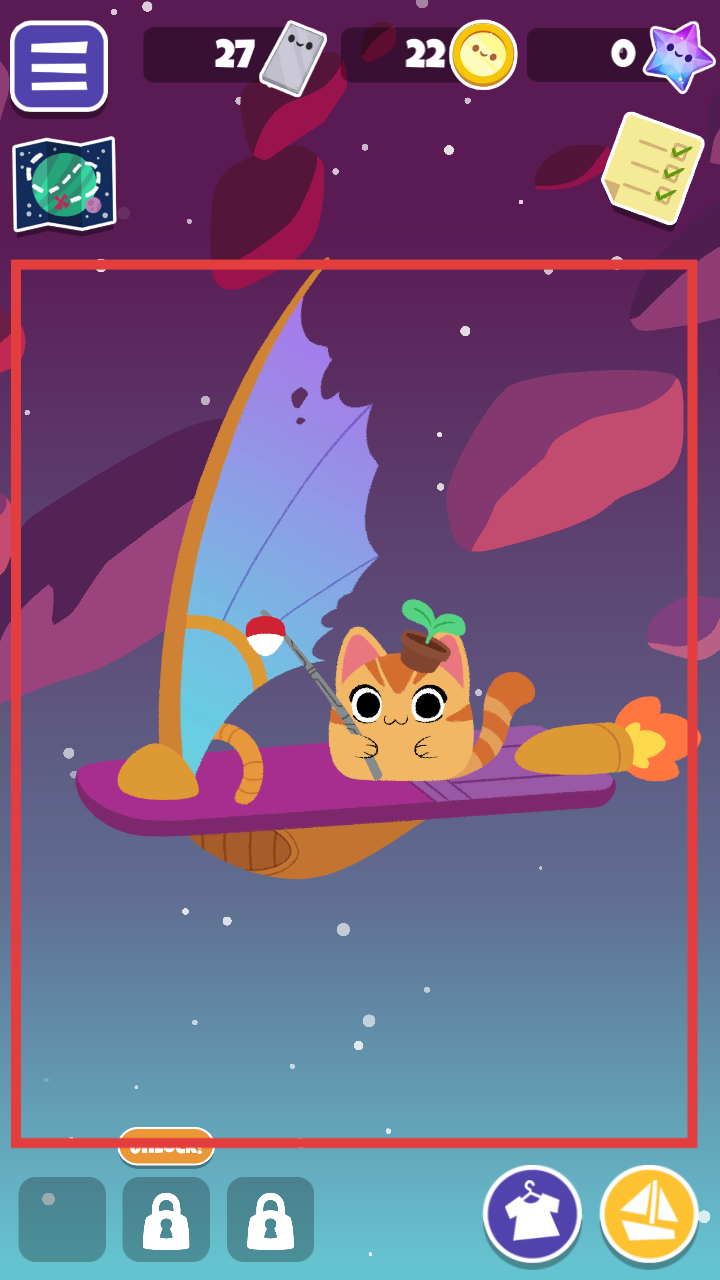The width and height of the screenshot is (720, 1280).
Task: Unlock the second slot with Unlock label
Action: click(x=166, y=1219)
